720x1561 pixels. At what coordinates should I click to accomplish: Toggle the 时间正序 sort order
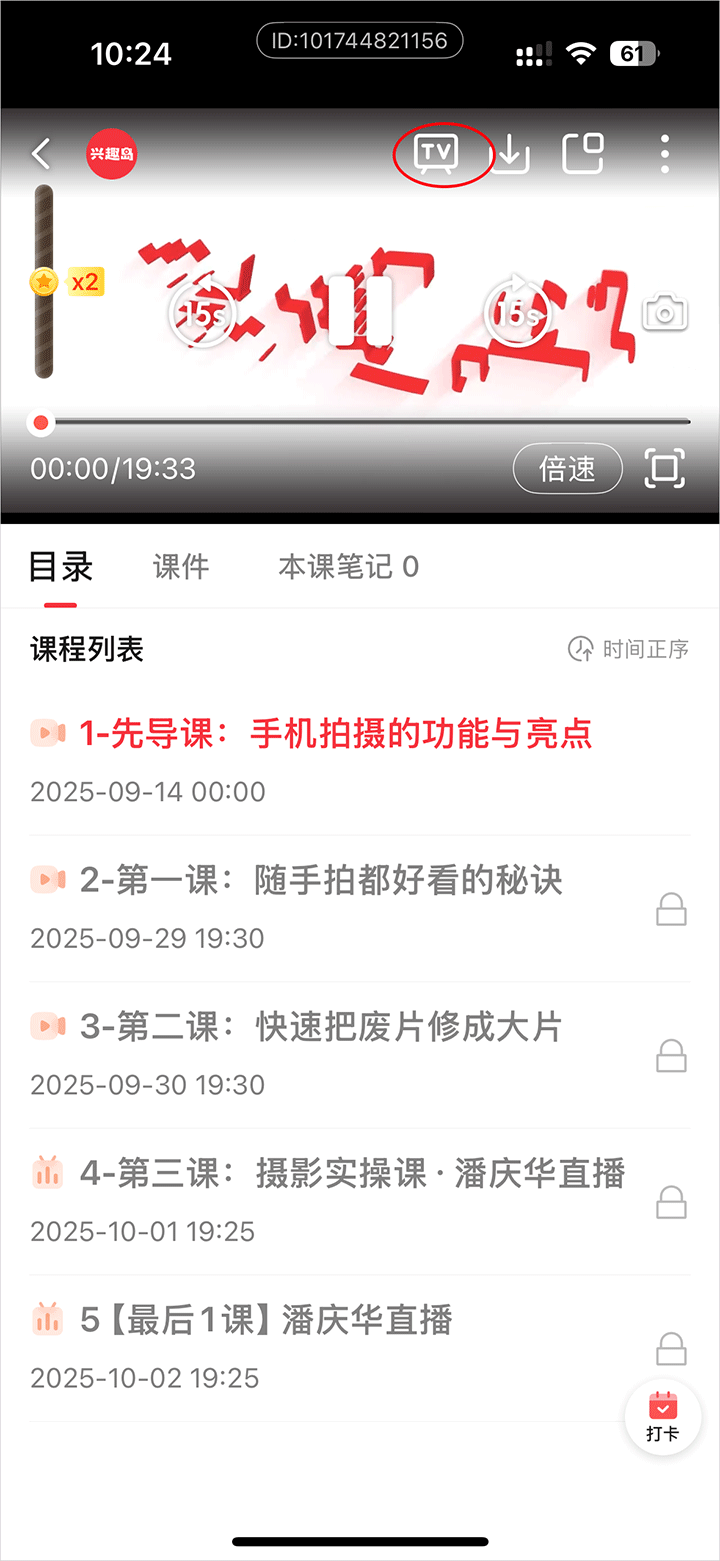click(x=629, y=649)
